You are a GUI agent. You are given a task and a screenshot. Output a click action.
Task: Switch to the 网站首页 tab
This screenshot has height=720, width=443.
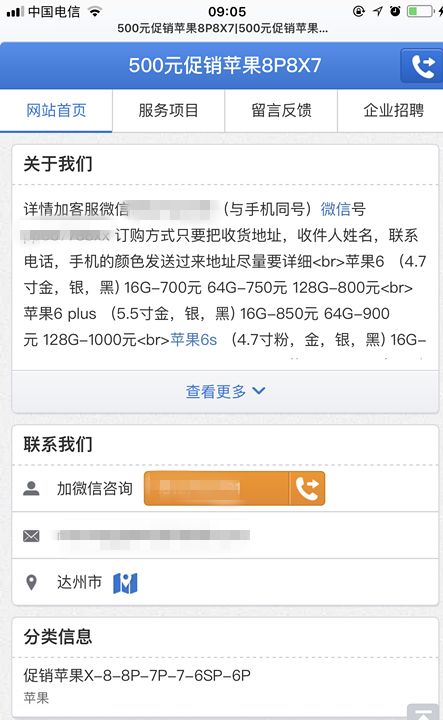(56, 111)
